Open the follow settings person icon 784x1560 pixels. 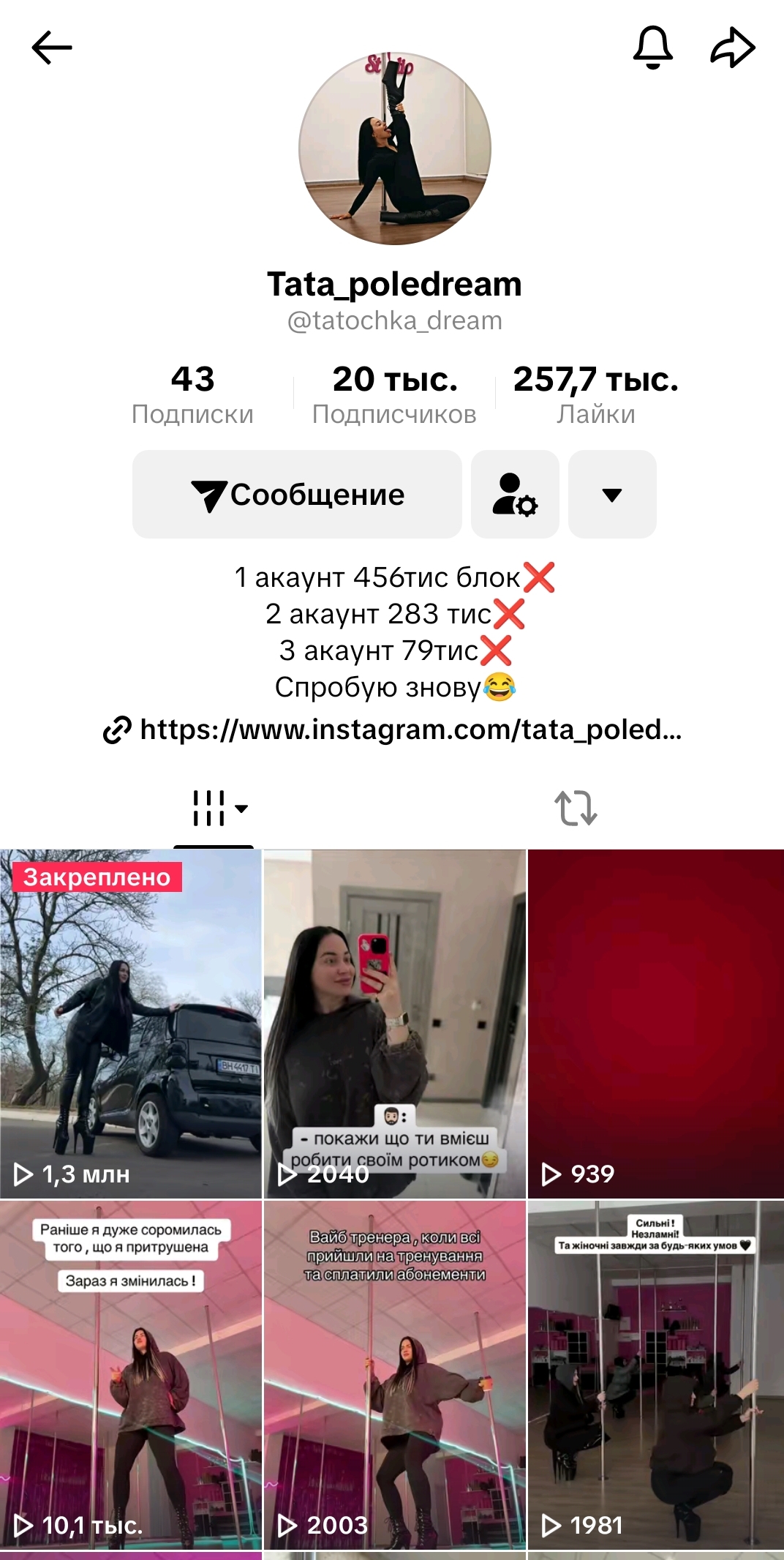pyautogui.click(x=515, y=495)
